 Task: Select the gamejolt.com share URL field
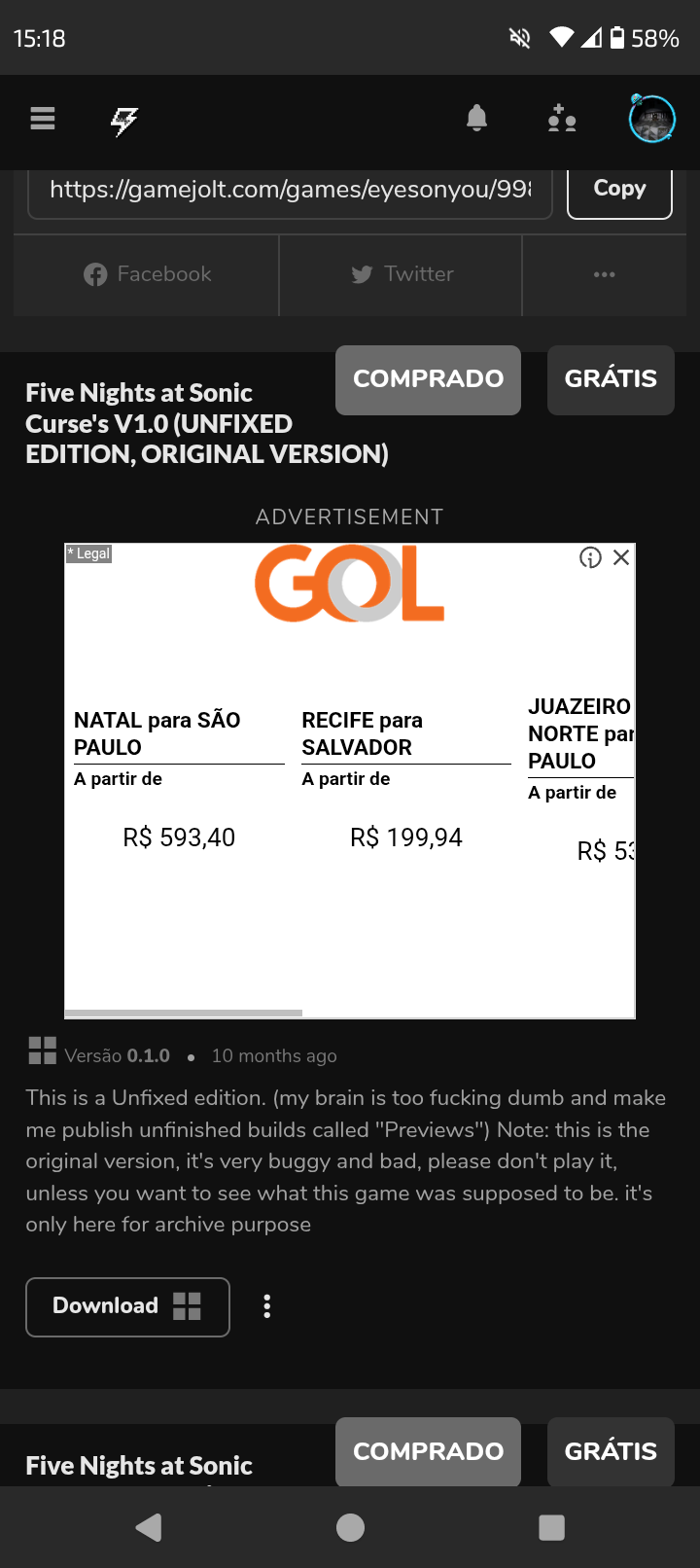point(290,191)
